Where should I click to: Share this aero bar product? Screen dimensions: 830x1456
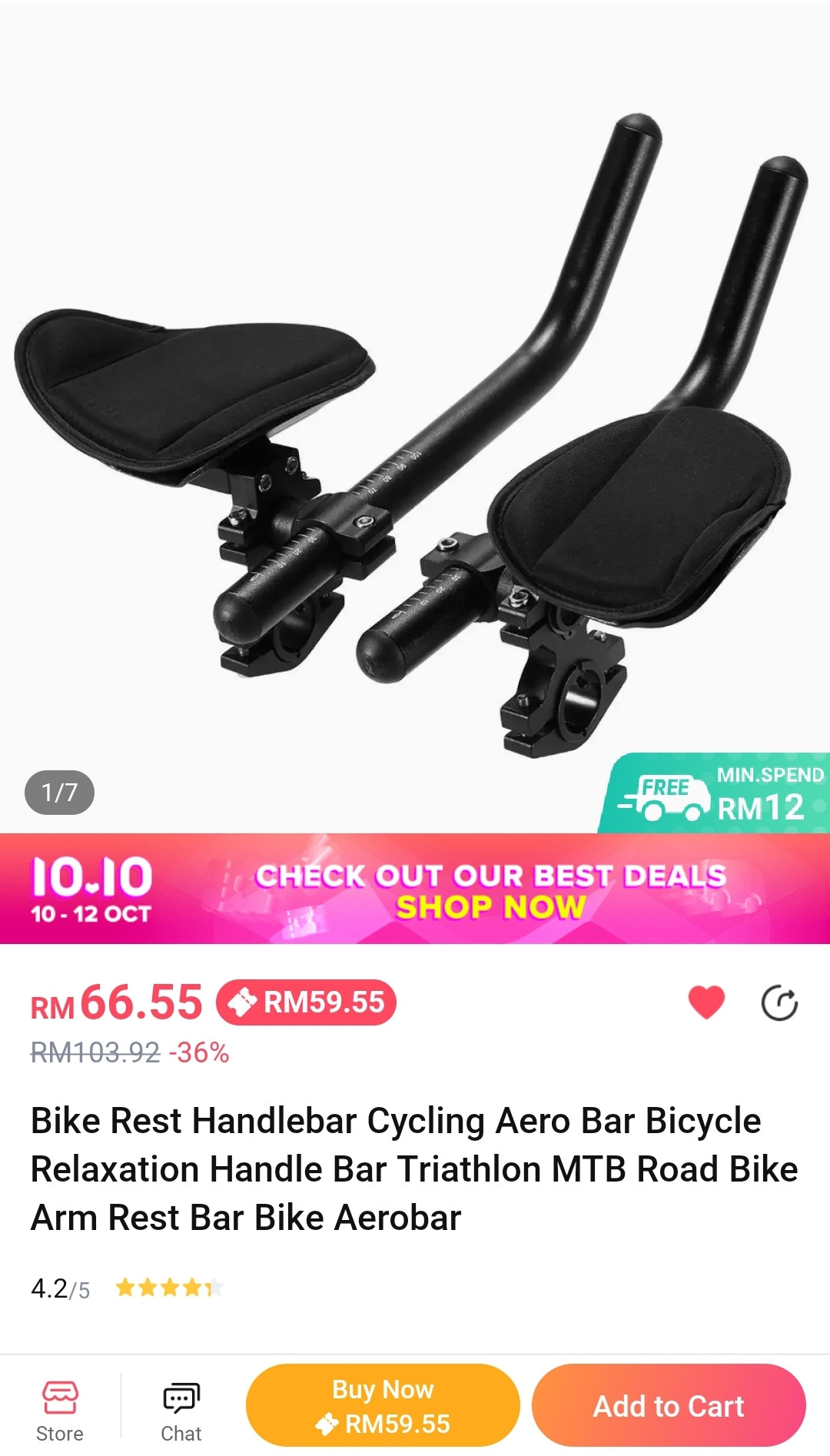779,1002
